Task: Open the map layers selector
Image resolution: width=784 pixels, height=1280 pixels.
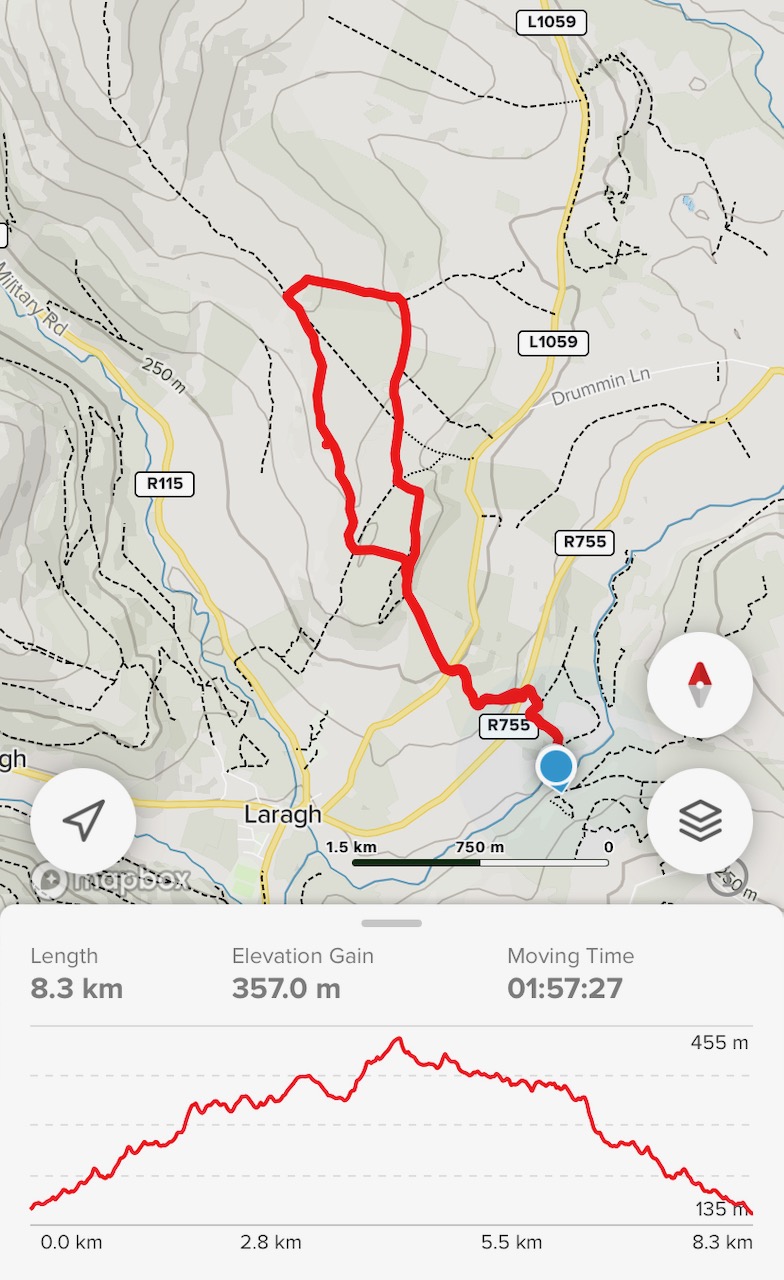Action: pos(699,821)
